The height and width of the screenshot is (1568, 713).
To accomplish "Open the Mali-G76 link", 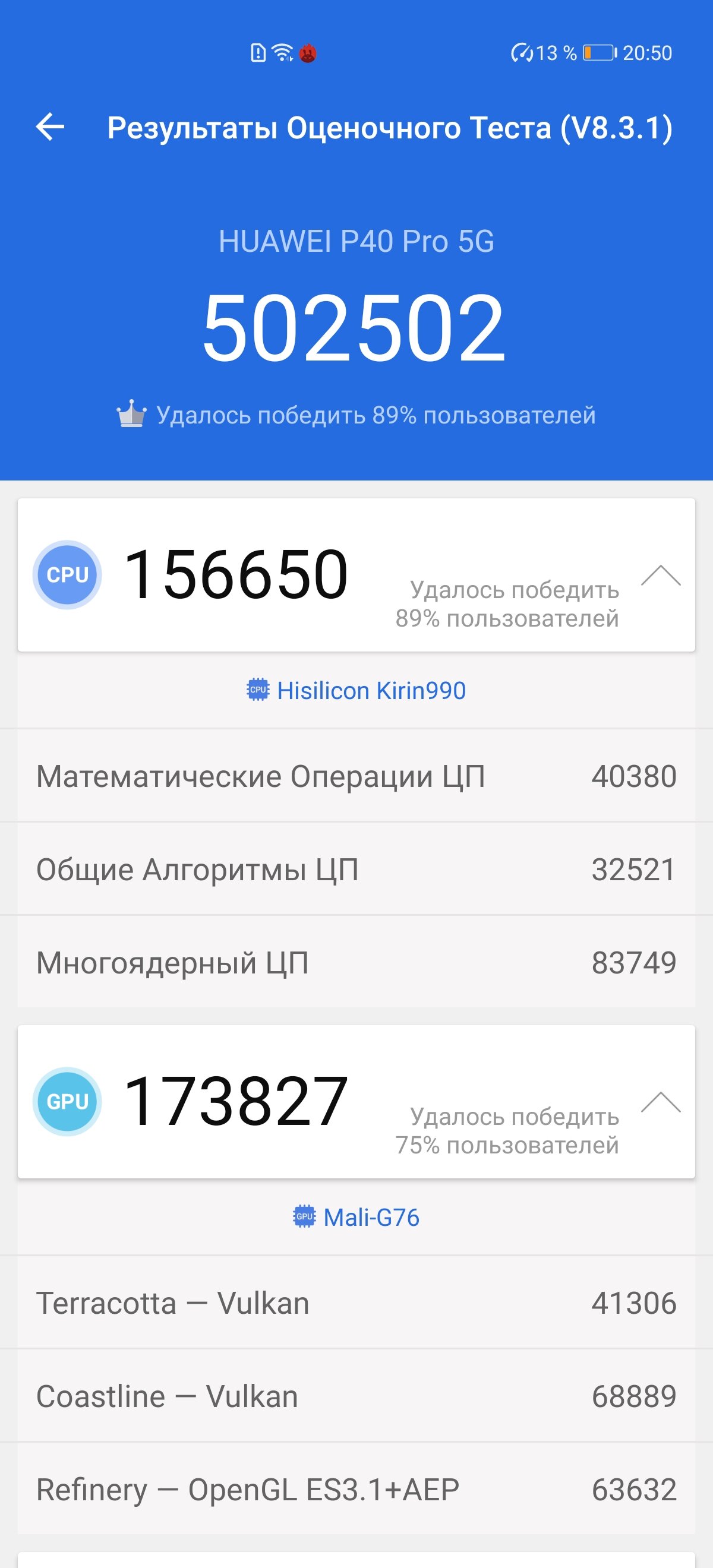I will [356, 1217].
